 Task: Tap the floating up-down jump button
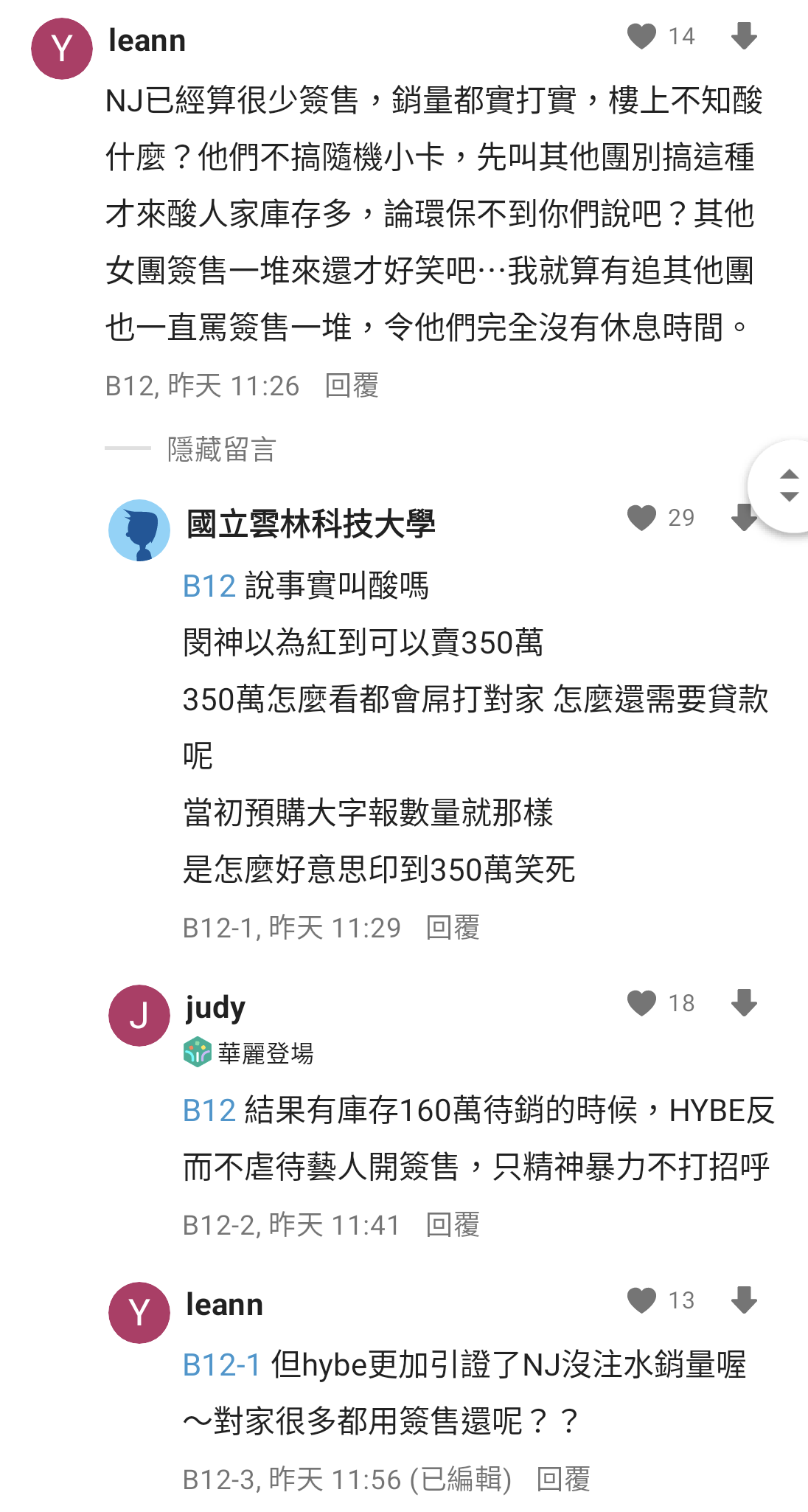(788, 485)
